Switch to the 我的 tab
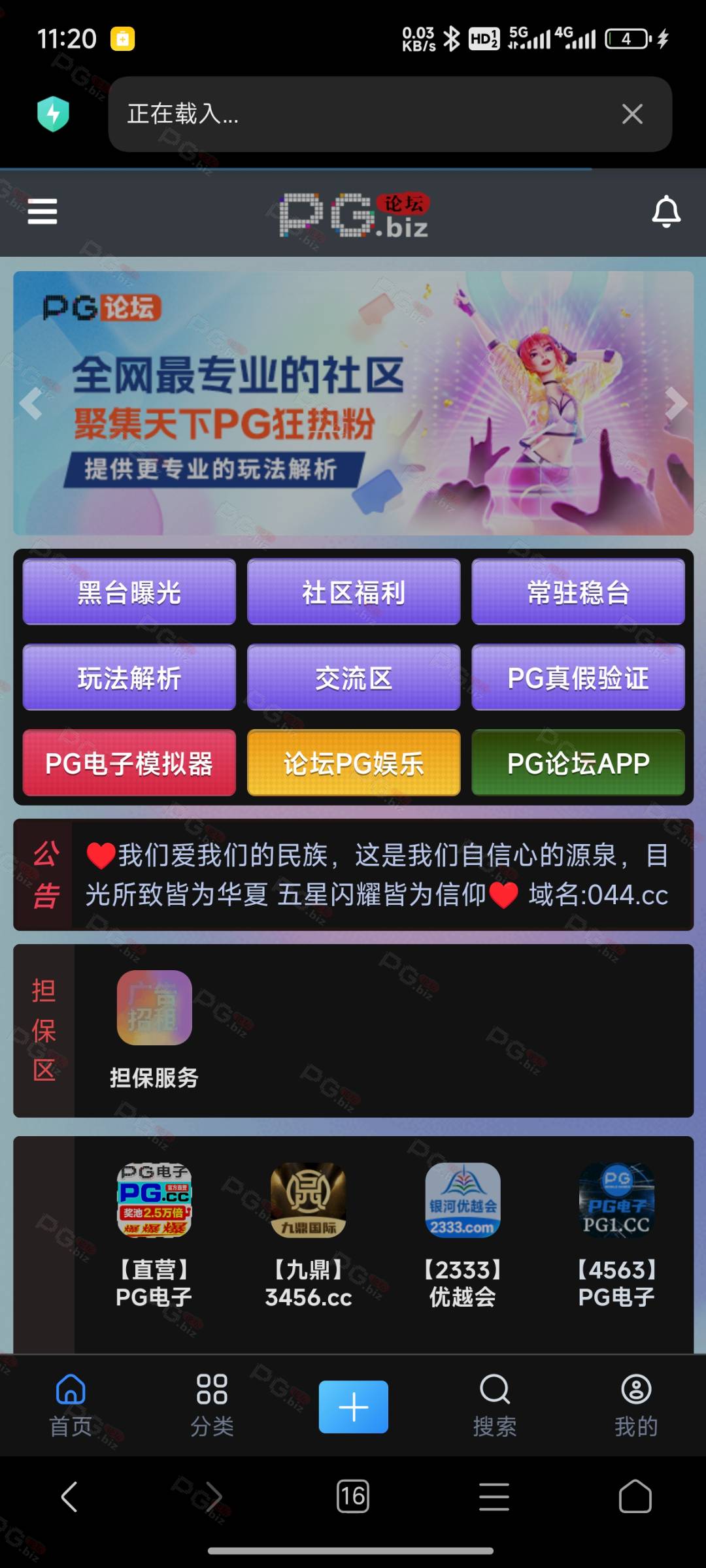Screen dimensions: 706x1568 [636, 1405]
